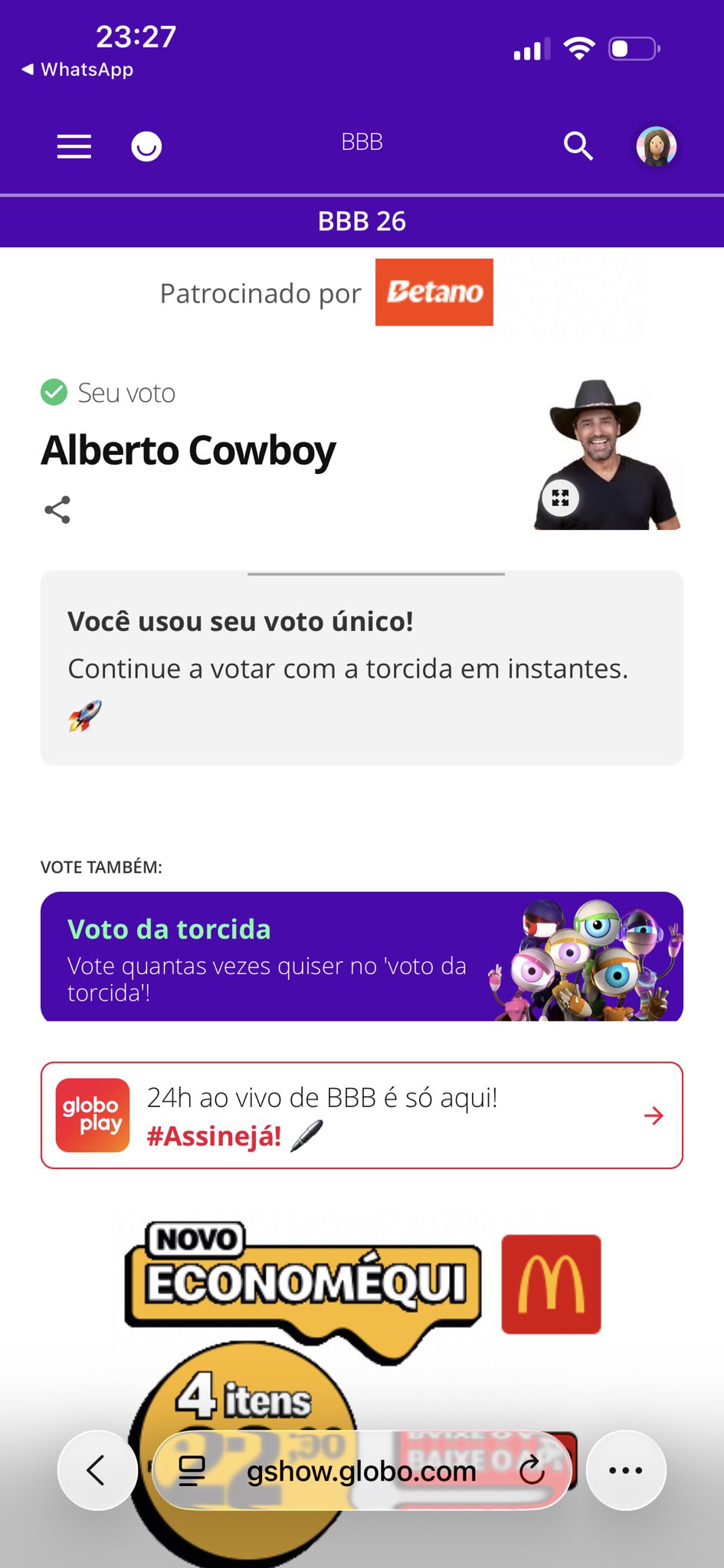The height and width of the screenshot is (1568, 724).
Task: Open the page settings icon in the address bar
Action: [x=192, y=1470]
